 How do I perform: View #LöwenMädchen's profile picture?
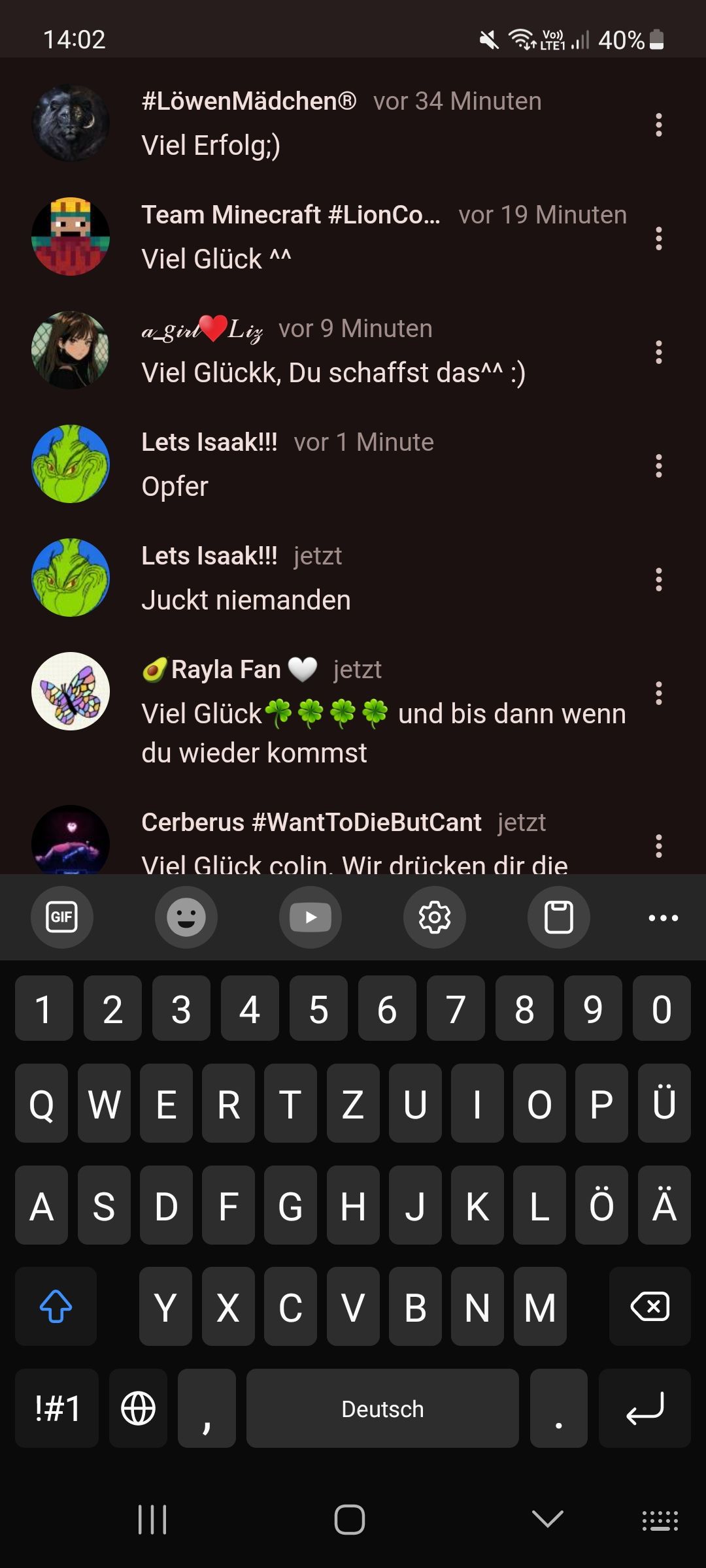pyautogui.click(x=71, y=123)
